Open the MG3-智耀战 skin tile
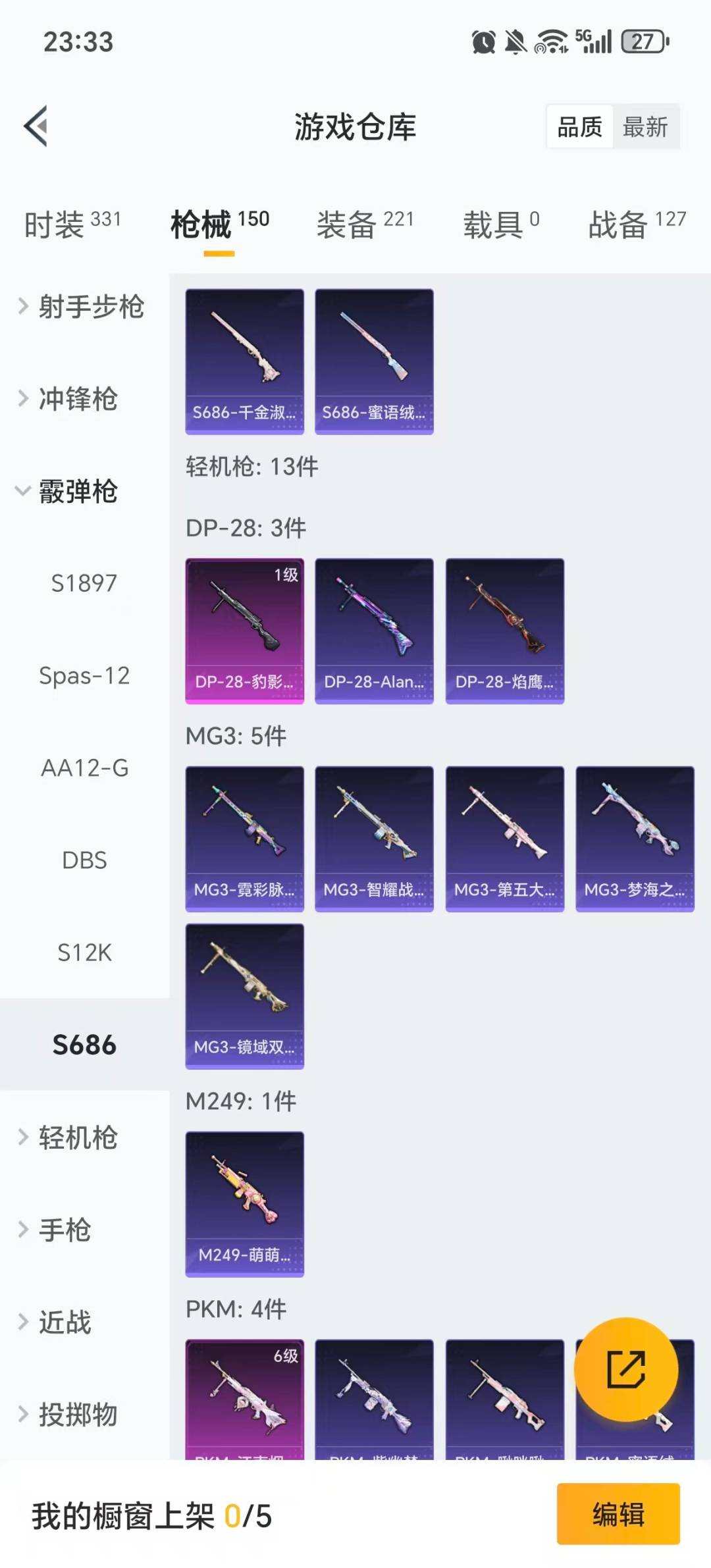The height and width of the screenshot is (1568, 711). click(x=374, y=838)
